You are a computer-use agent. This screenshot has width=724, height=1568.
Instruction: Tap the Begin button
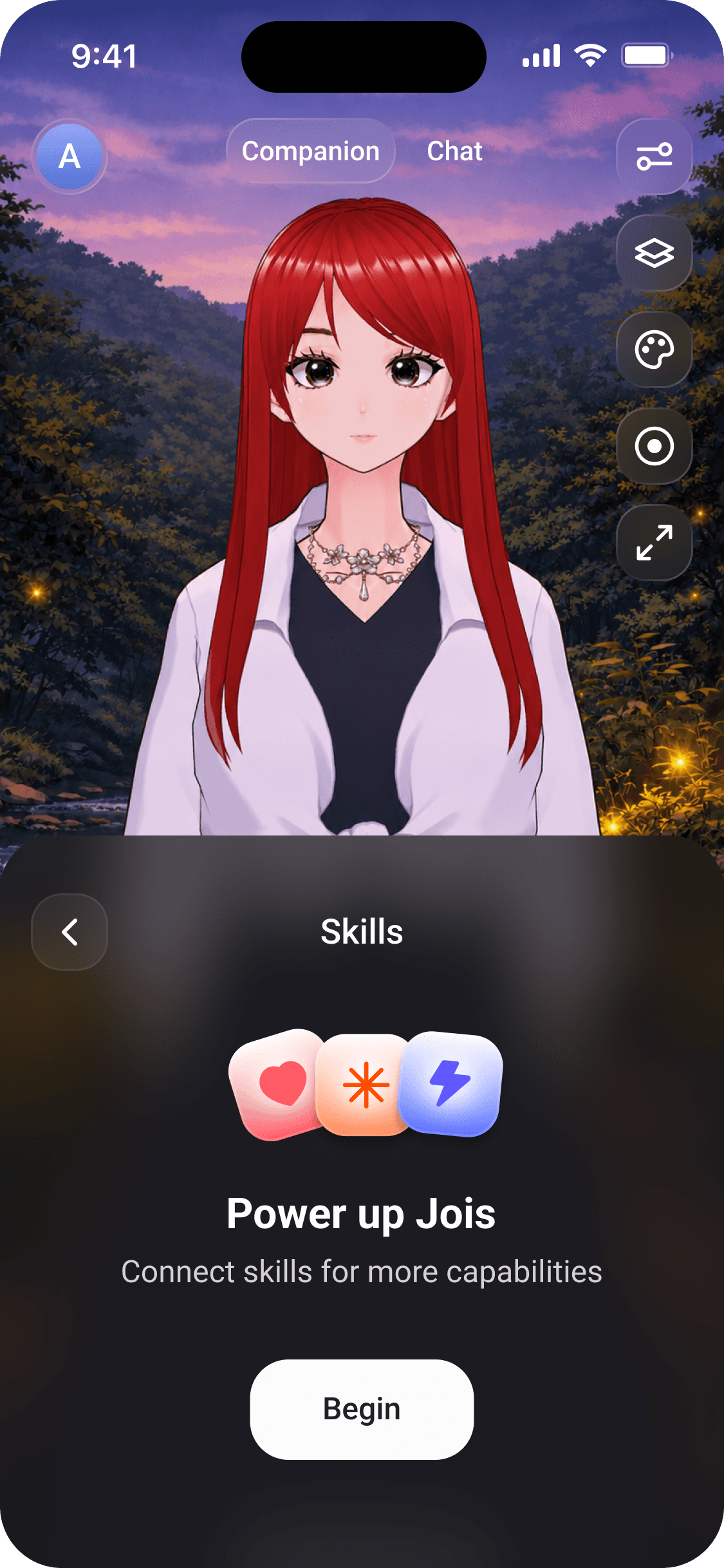coord(362,1409)
